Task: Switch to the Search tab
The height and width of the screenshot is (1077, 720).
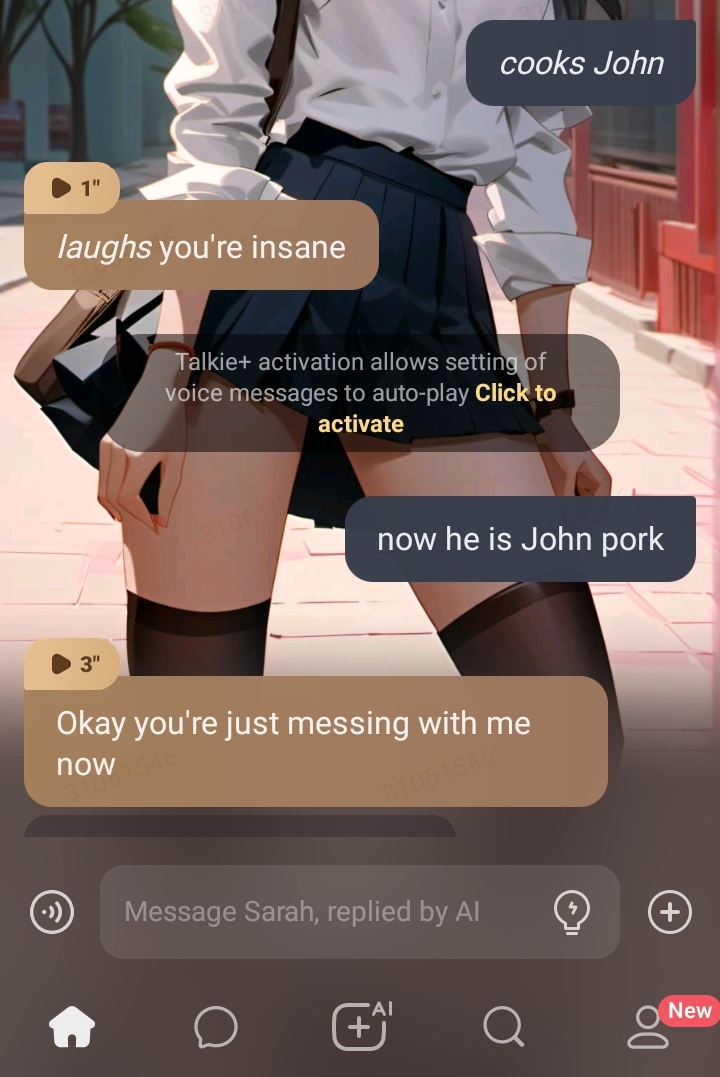Action: 503,1027
